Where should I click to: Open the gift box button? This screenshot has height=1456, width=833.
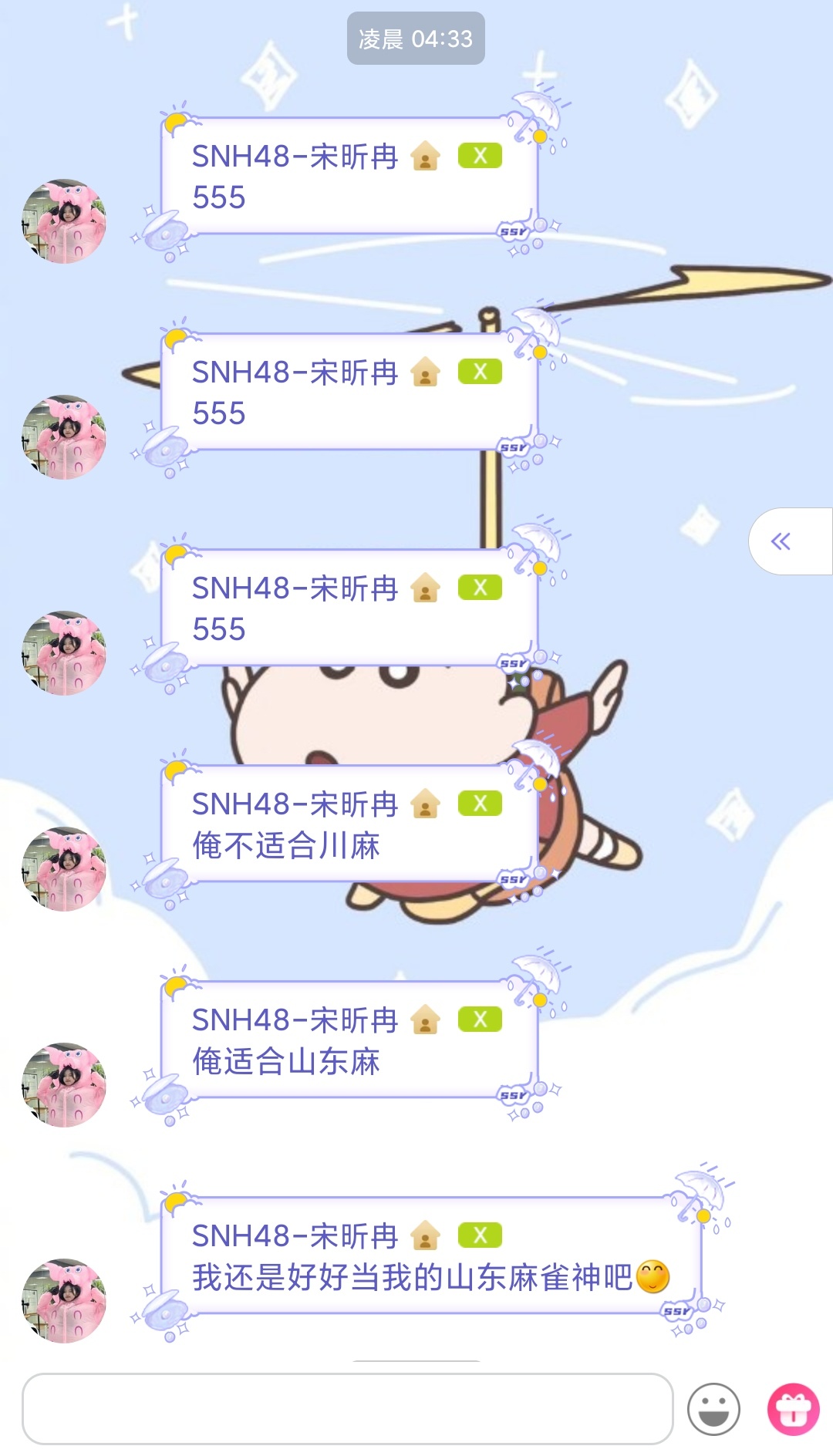coord(793,1409)
